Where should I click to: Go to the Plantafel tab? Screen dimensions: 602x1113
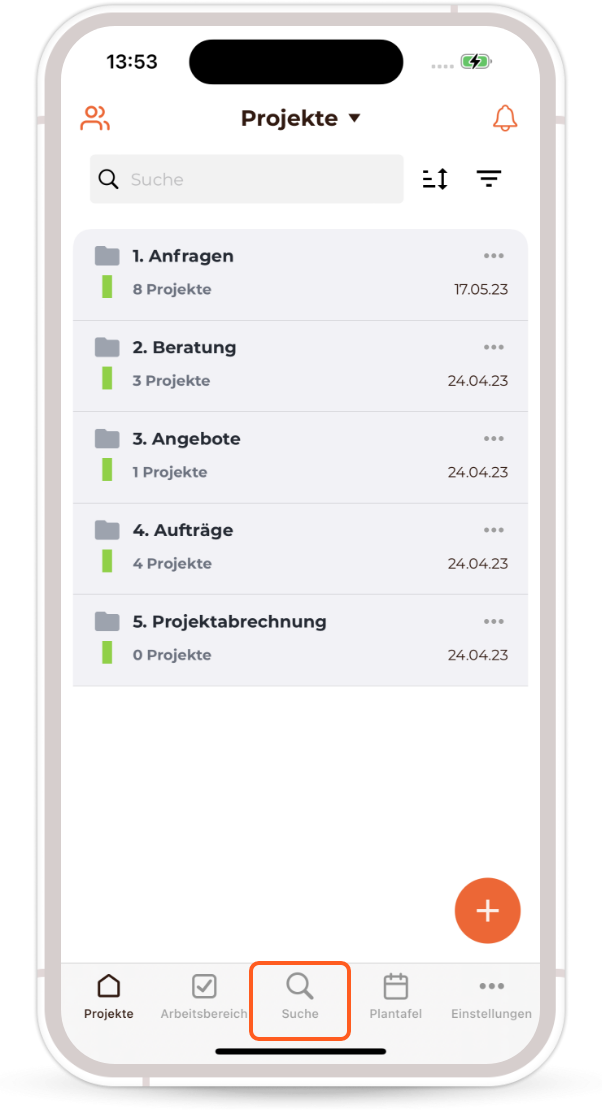(396, 997)
